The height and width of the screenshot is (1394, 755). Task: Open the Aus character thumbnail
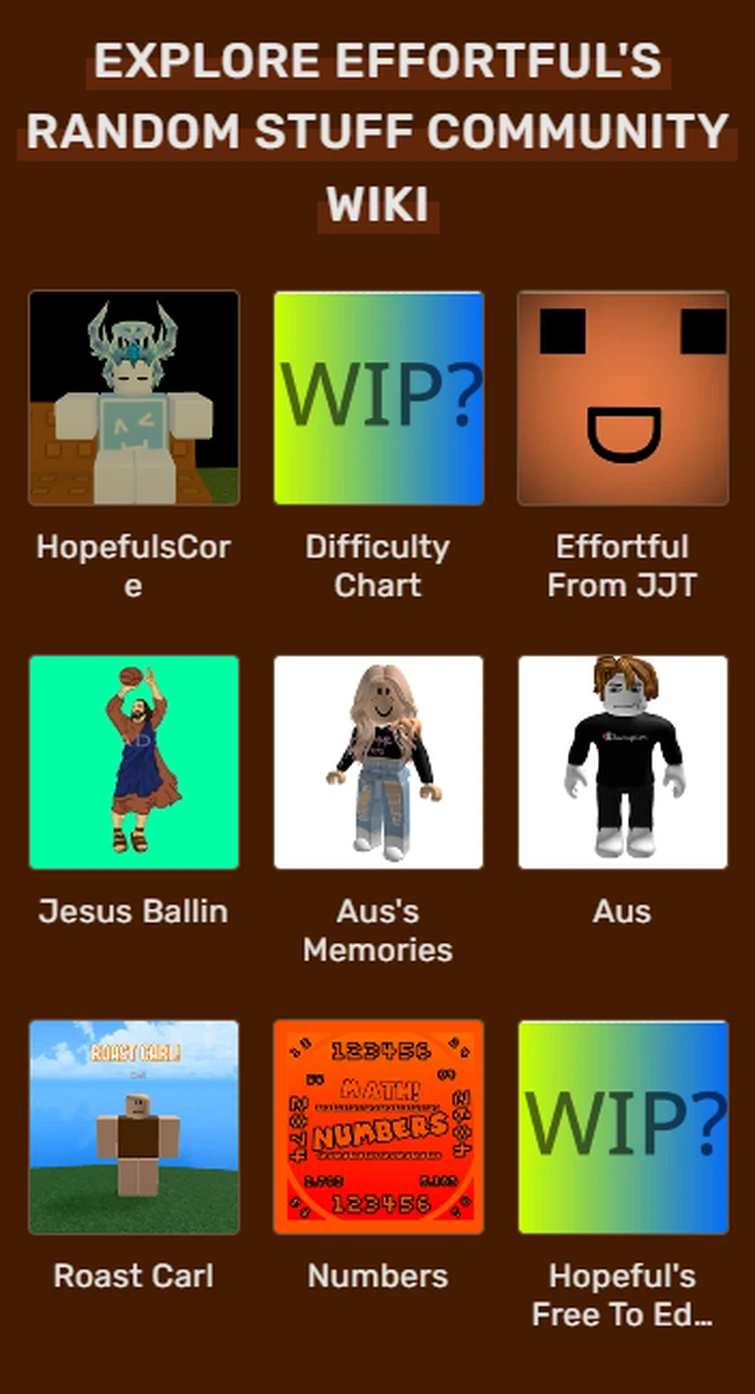tap(623, 762)
